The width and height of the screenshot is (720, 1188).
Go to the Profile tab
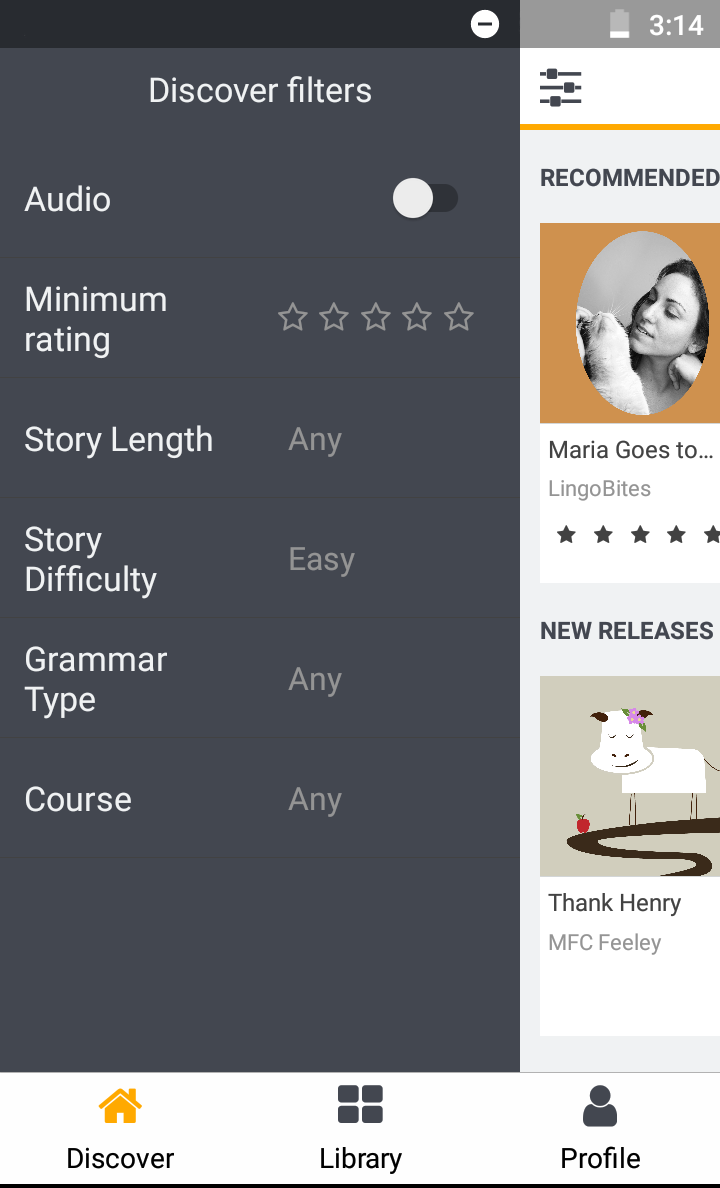[600, 1130]
